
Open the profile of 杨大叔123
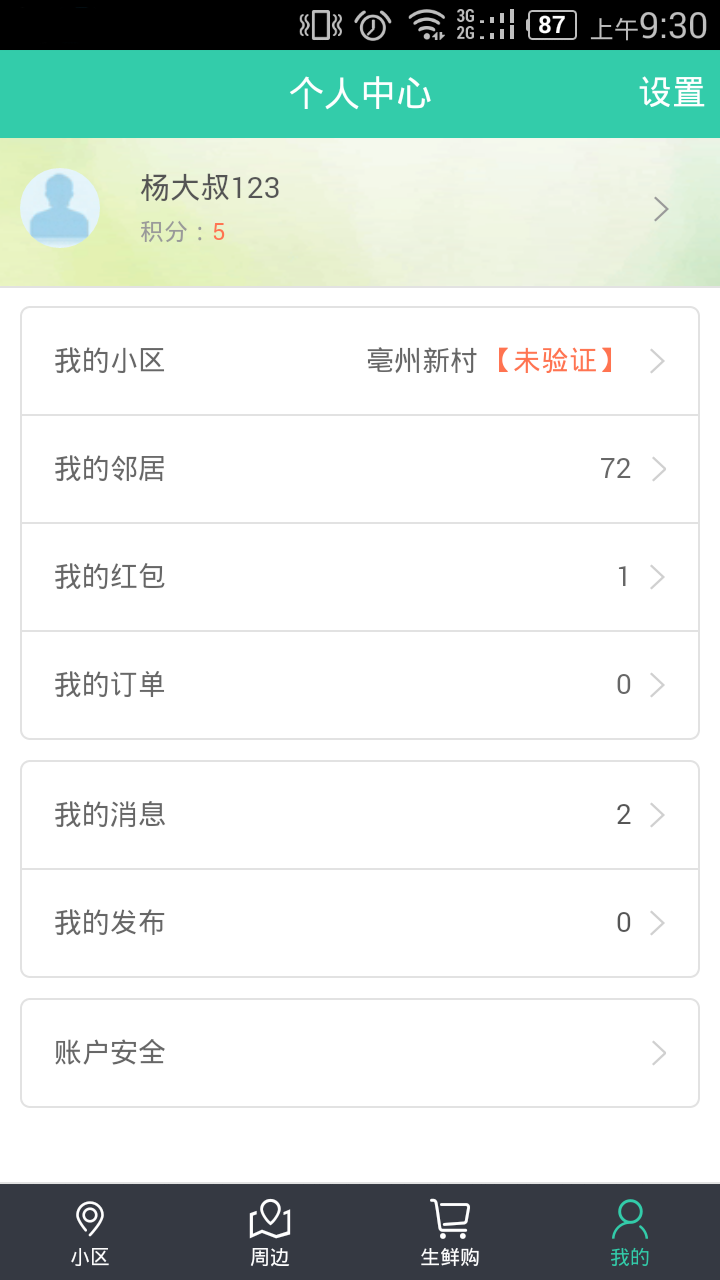pos(360,212)
